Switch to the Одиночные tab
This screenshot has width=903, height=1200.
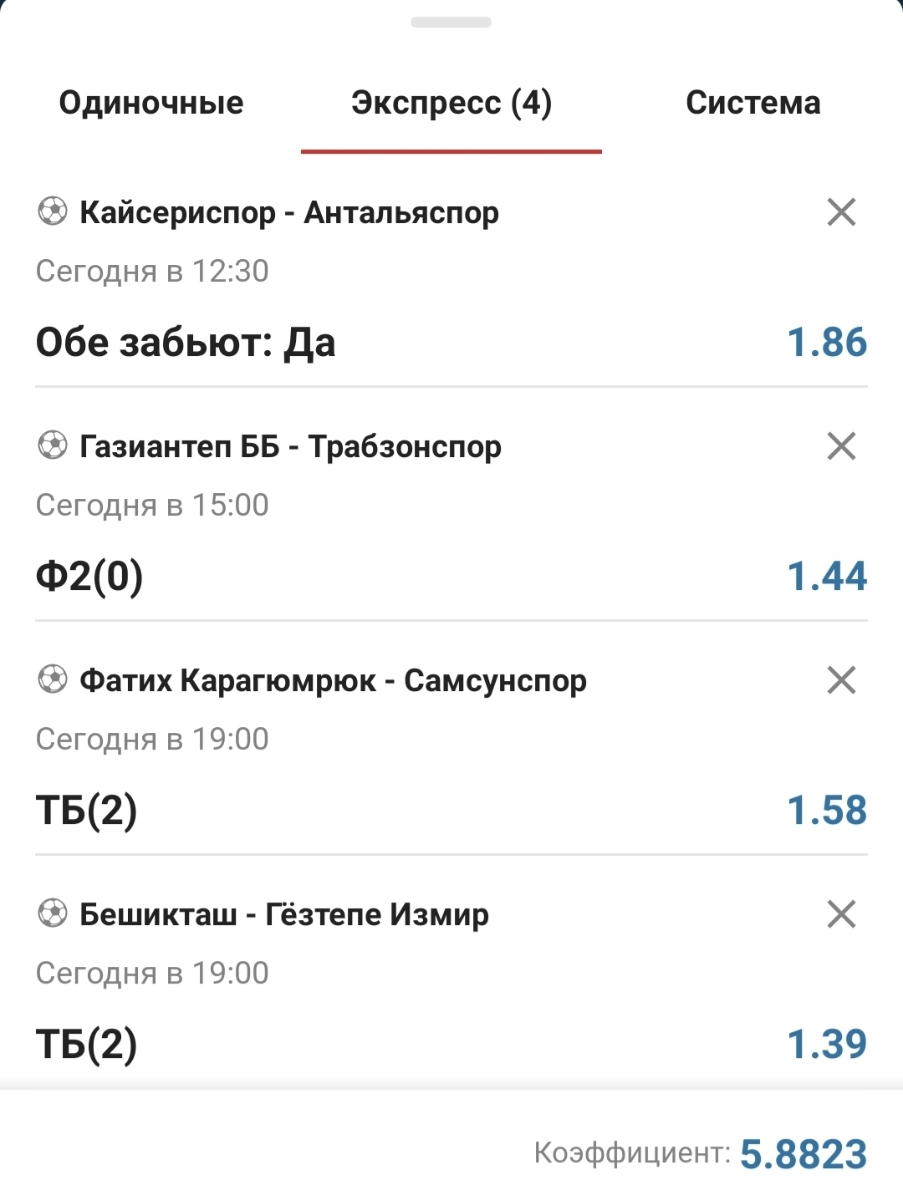[151, 103]
